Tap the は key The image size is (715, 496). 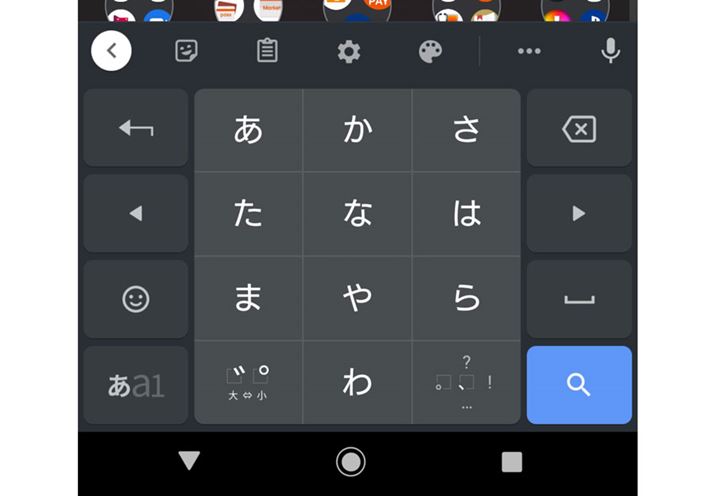click(x=466, y=213)
